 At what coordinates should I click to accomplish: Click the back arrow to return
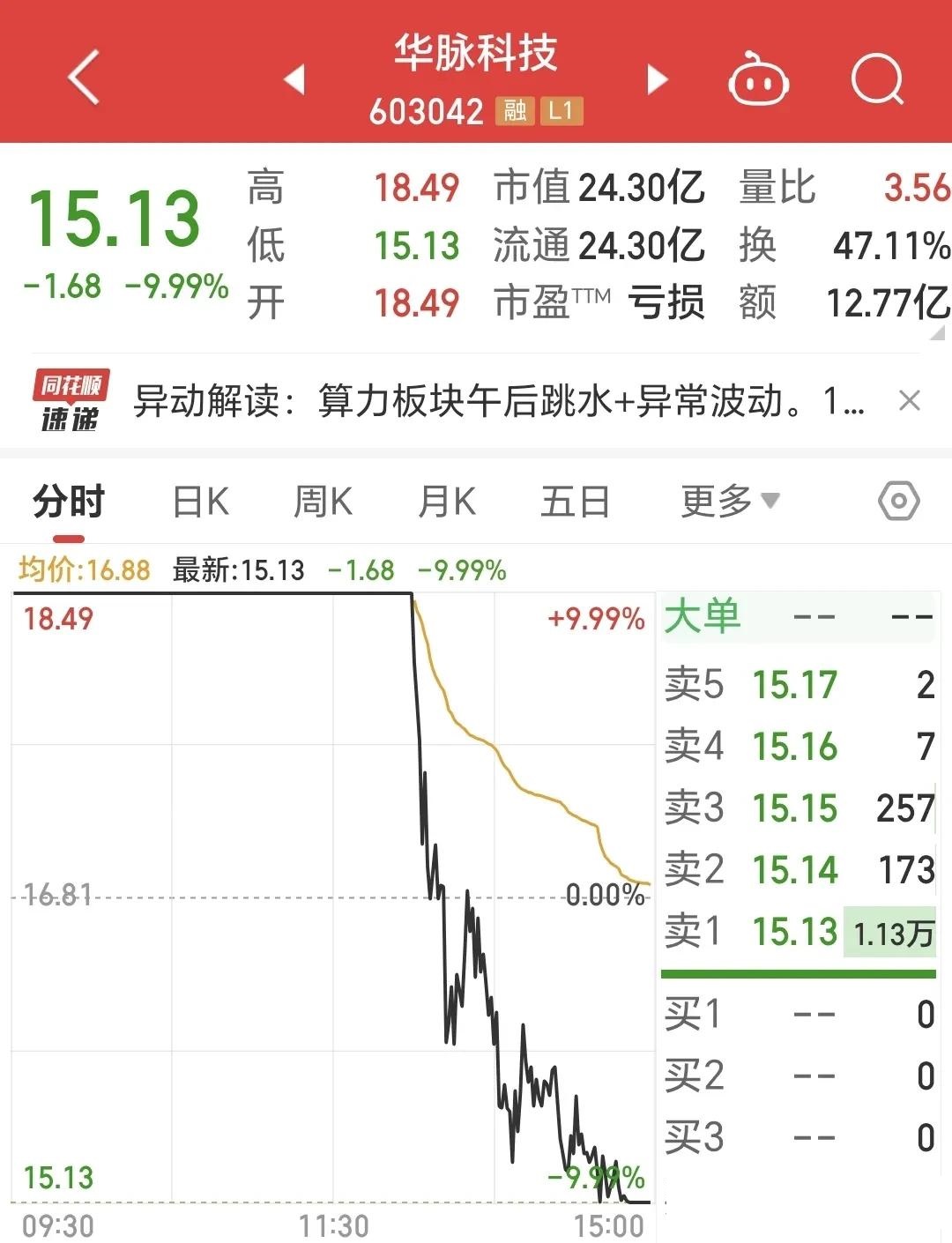pos(82,79)
